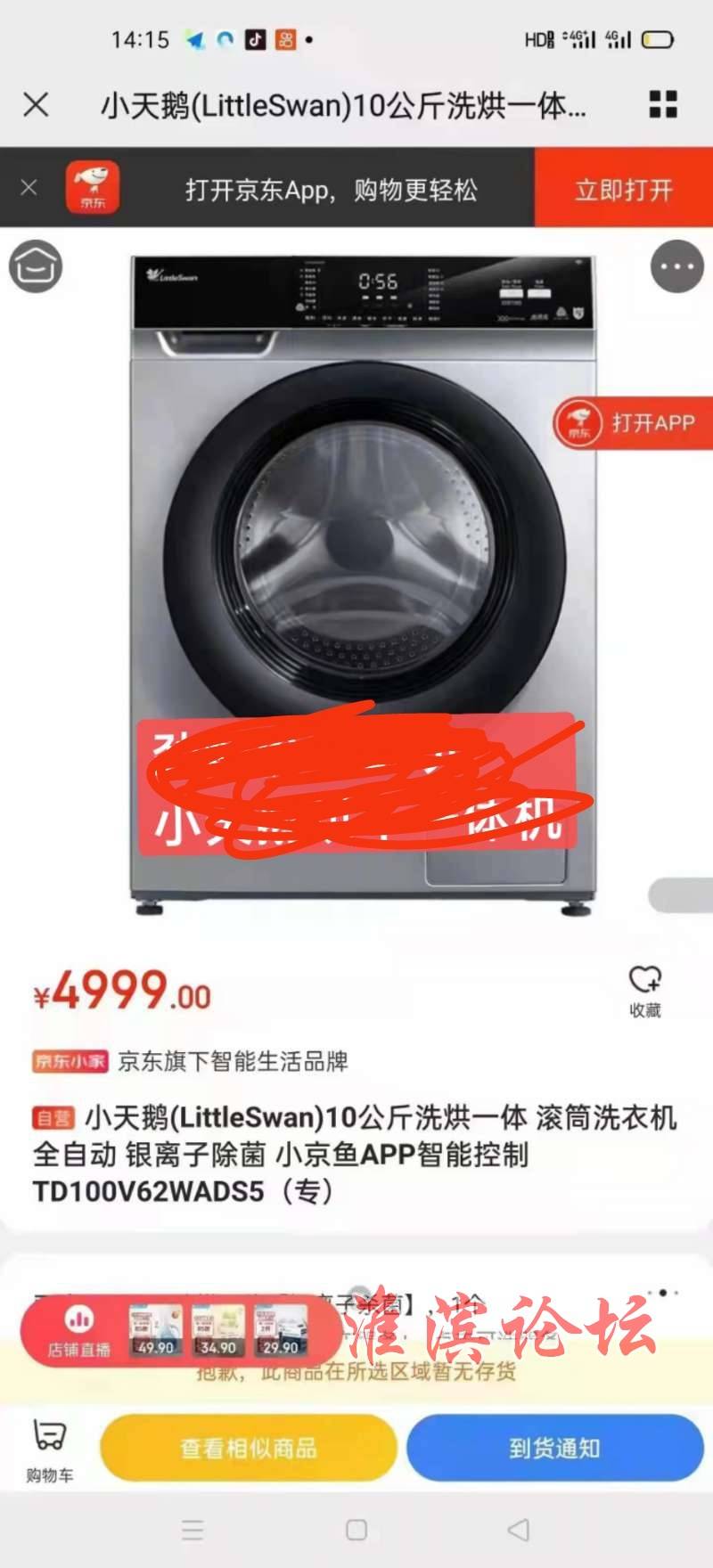Tap the floating 打开APP button
The width and height of the screenshot is (713, 1568).
(631, 422)
